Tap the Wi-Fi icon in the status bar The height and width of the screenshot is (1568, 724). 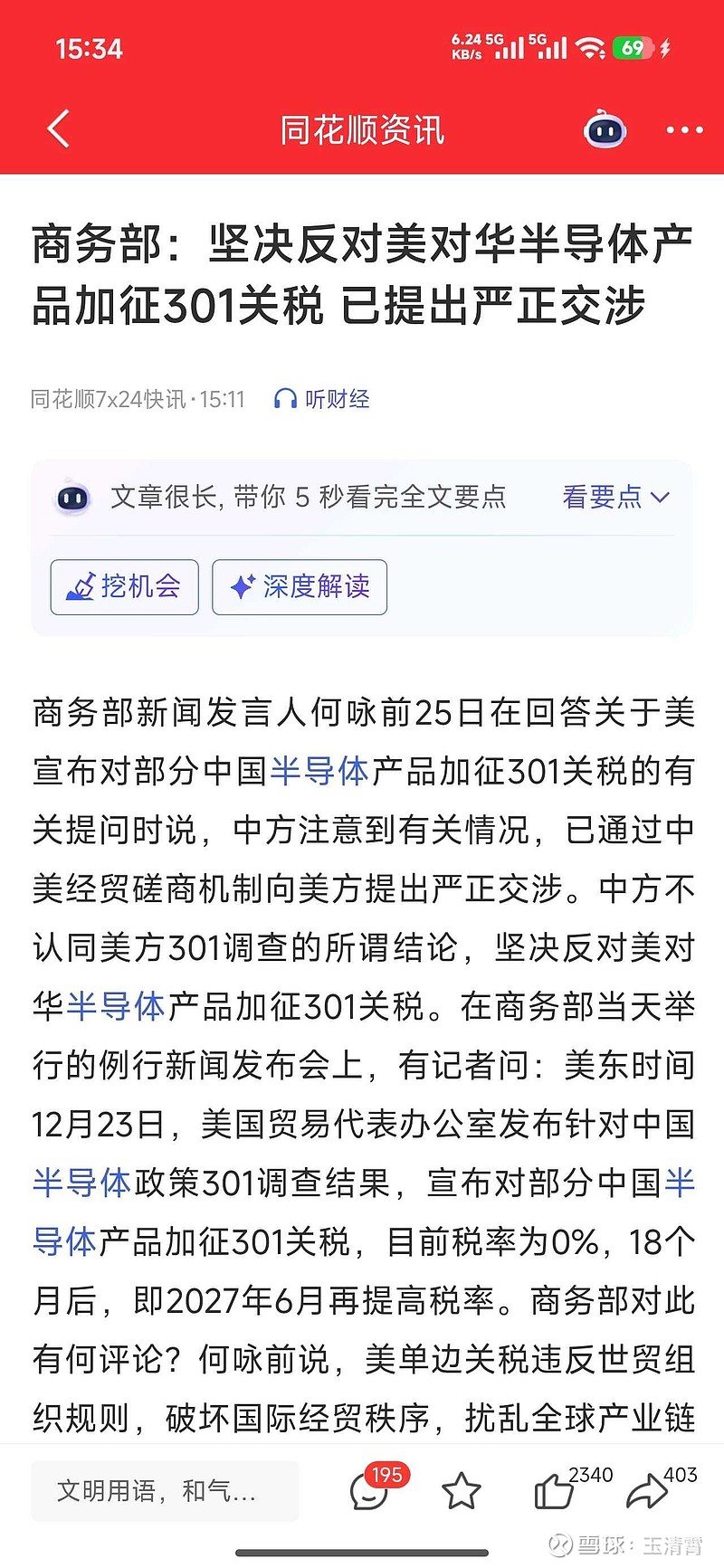click(x=593, y=47)
